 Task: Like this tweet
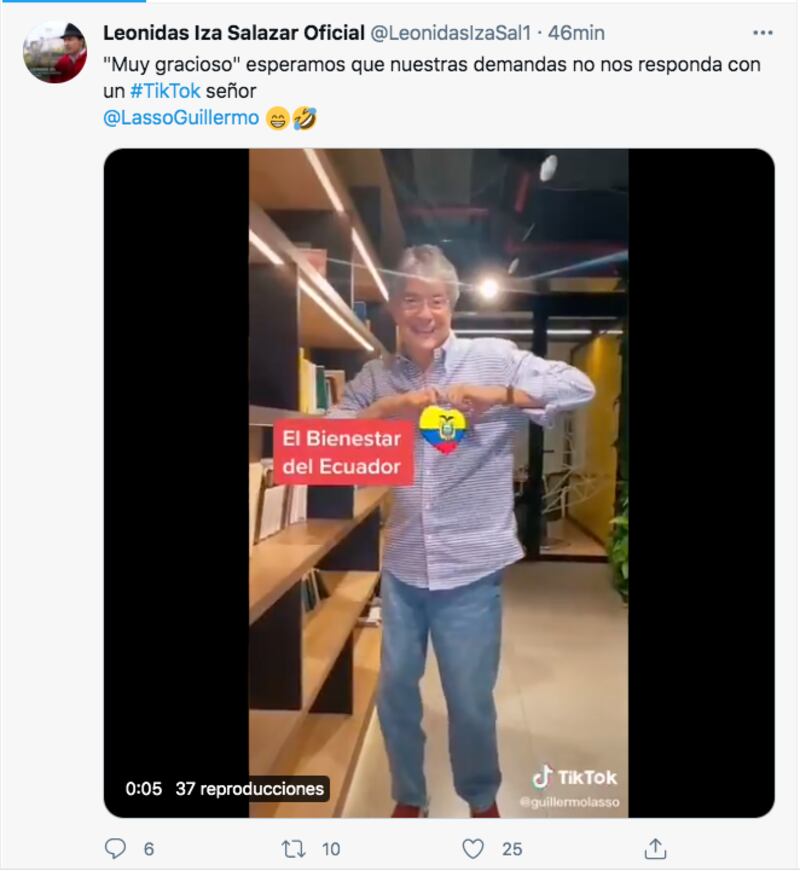(473, 849)
